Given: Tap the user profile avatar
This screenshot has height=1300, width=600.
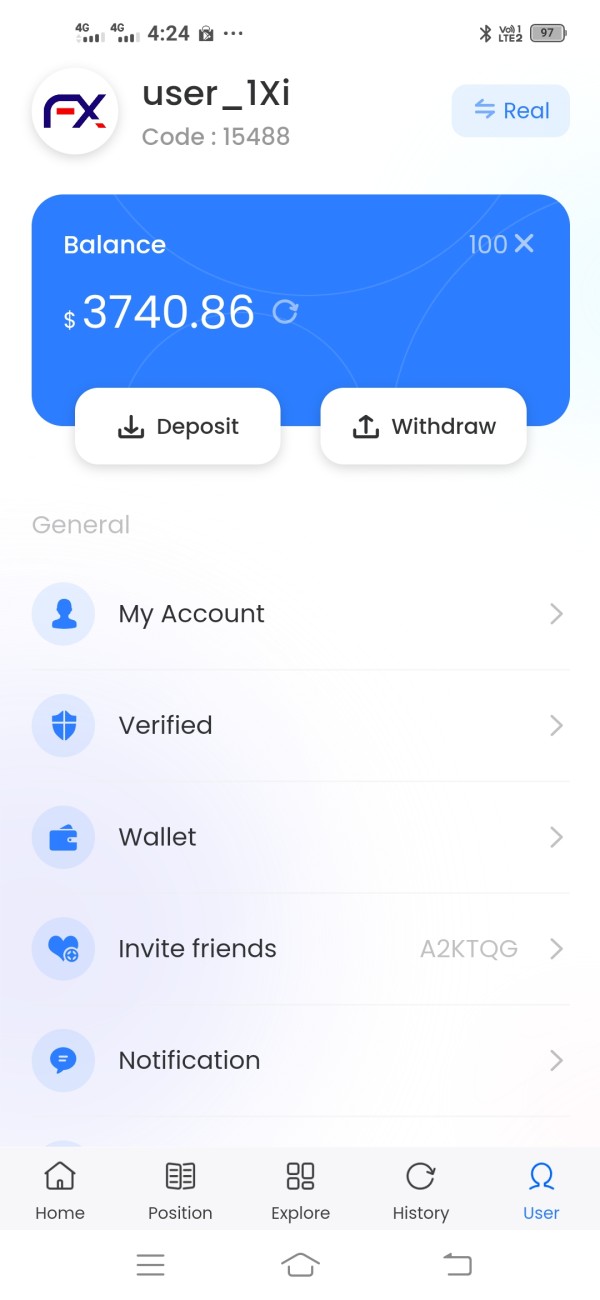Looking at the screenshot, I should [75, 111].
